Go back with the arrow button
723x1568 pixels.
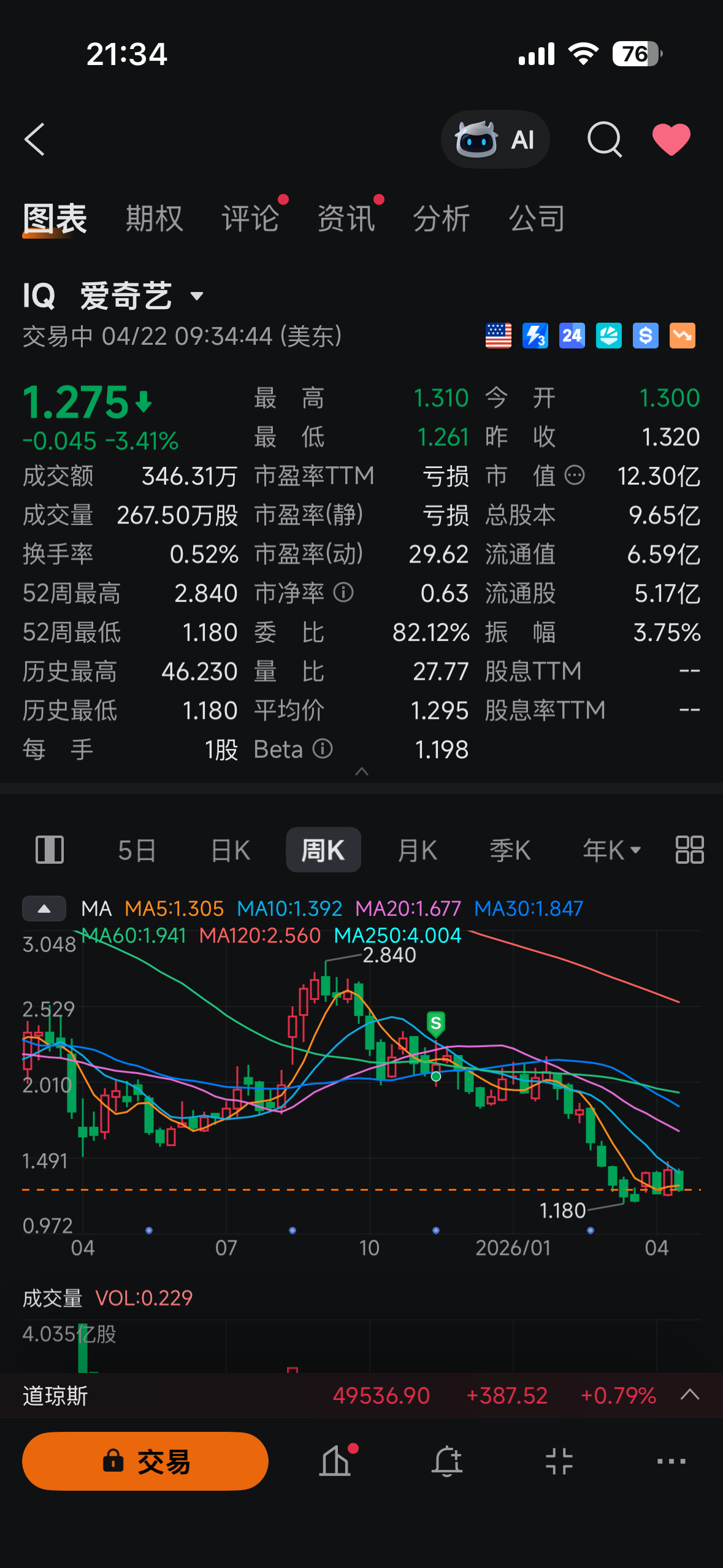click(35, 139)
